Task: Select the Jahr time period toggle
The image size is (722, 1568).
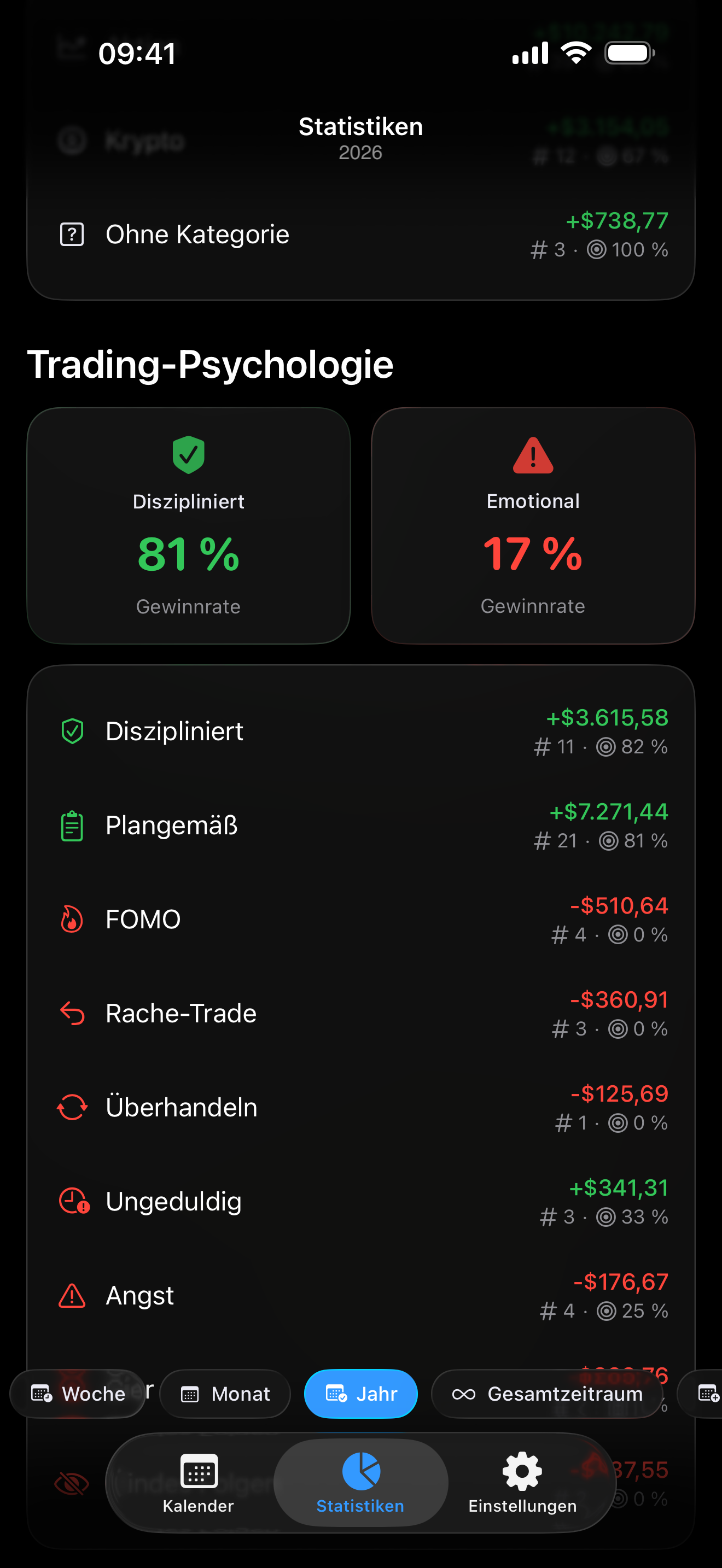Action: (x=361, y=1394)
